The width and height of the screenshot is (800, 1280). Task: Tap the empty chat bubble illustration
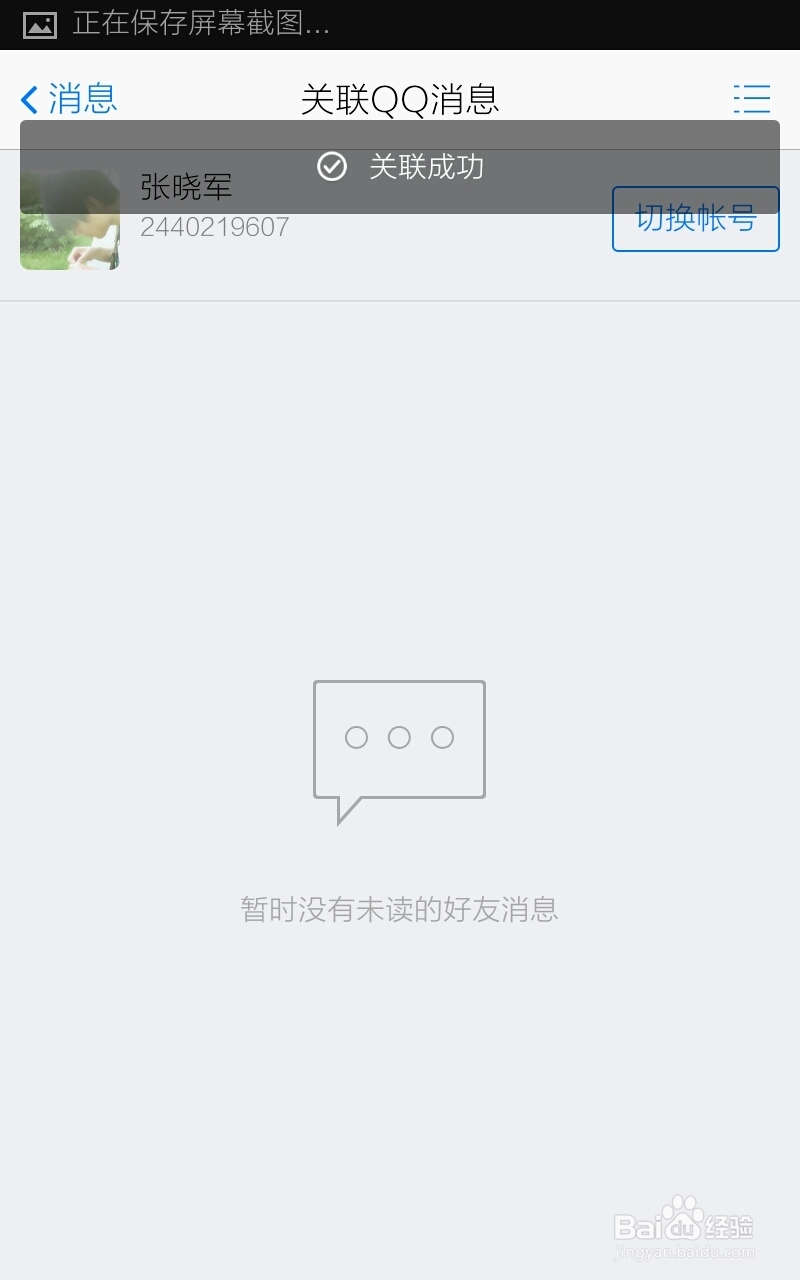coord(399,738)
